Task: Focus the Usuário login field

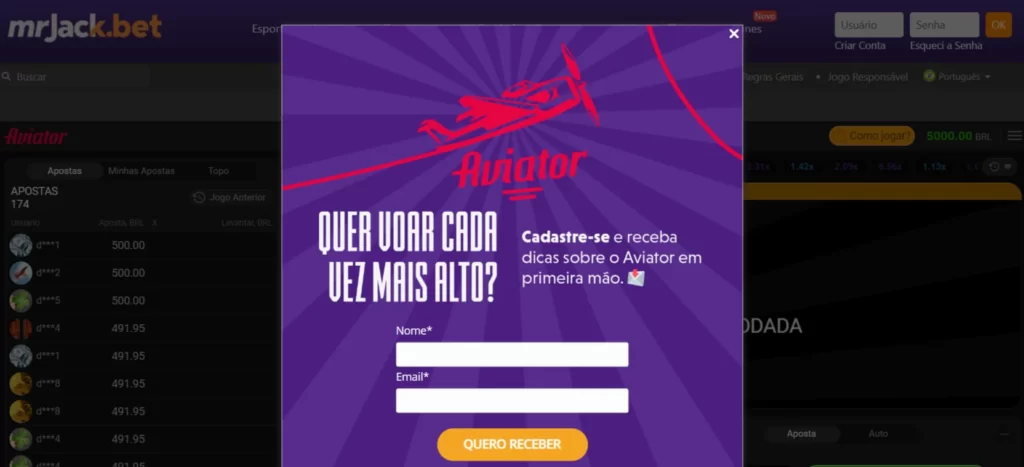Action: (868, 25)
